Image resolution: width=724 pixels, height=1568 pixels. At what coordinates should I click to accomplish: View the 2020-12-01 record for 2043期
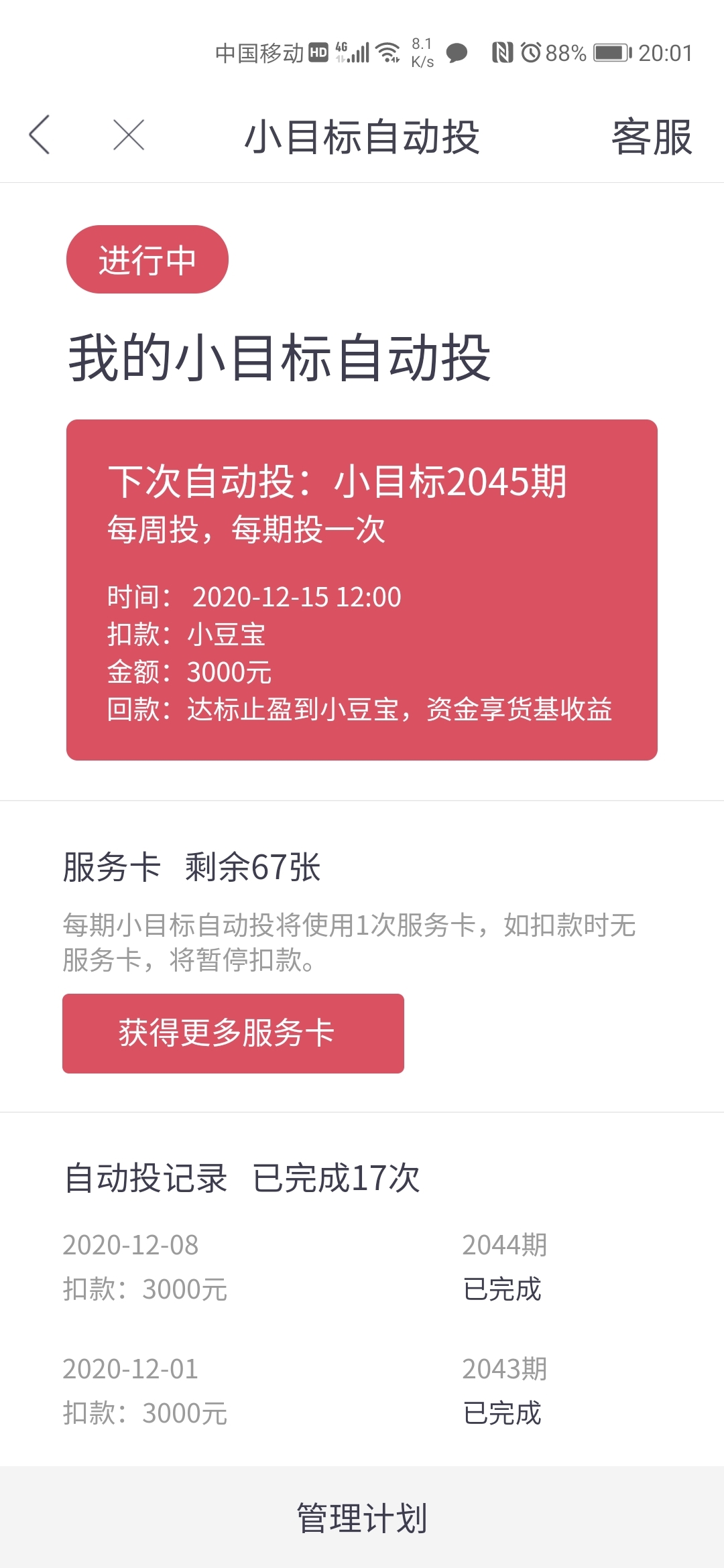pyautogui.click(x=362, y=1391)
